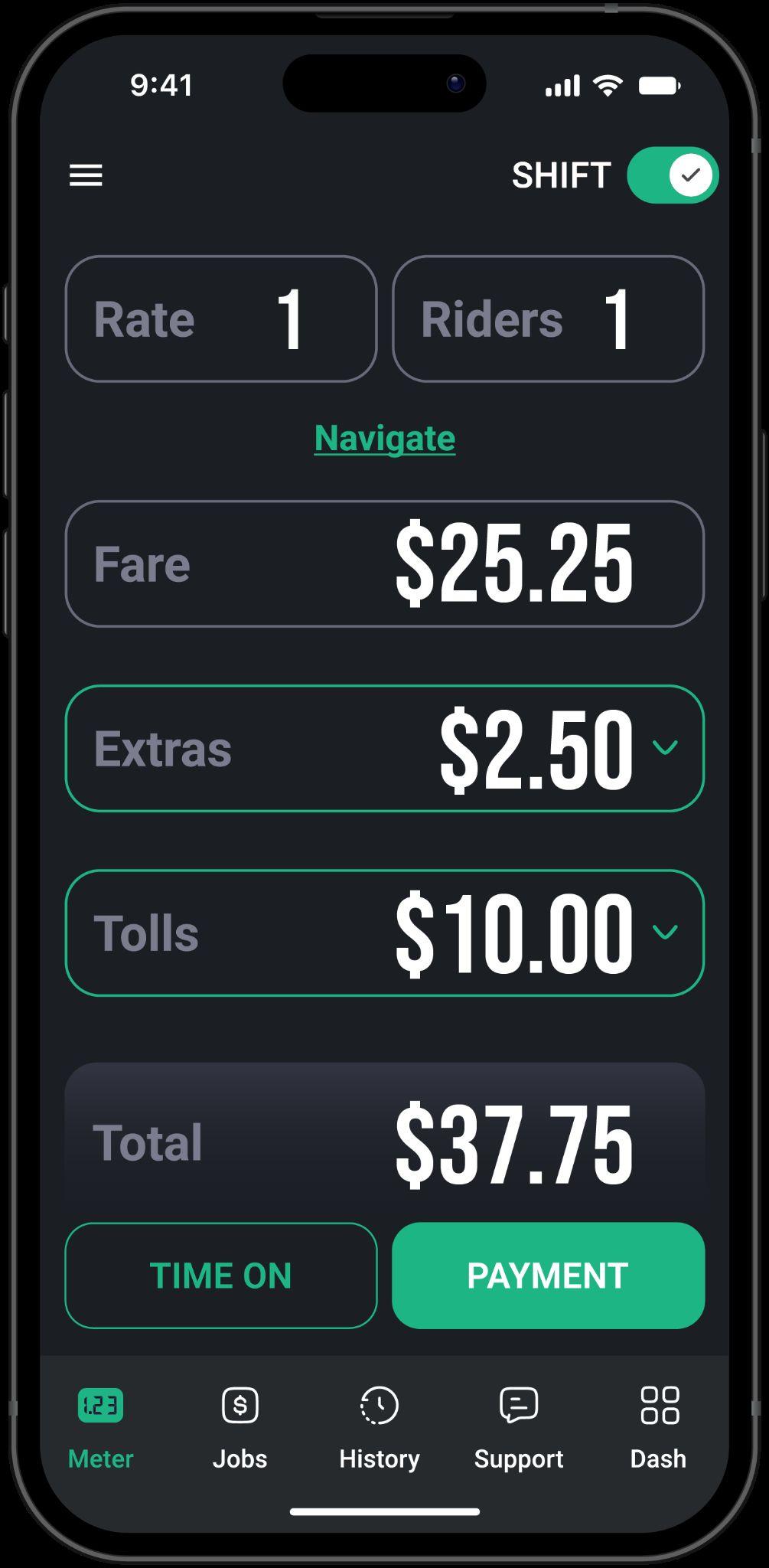This screenshot has height=1568, width=769.
Task: Change the Rate setting
Action: (x=221, y=318)
